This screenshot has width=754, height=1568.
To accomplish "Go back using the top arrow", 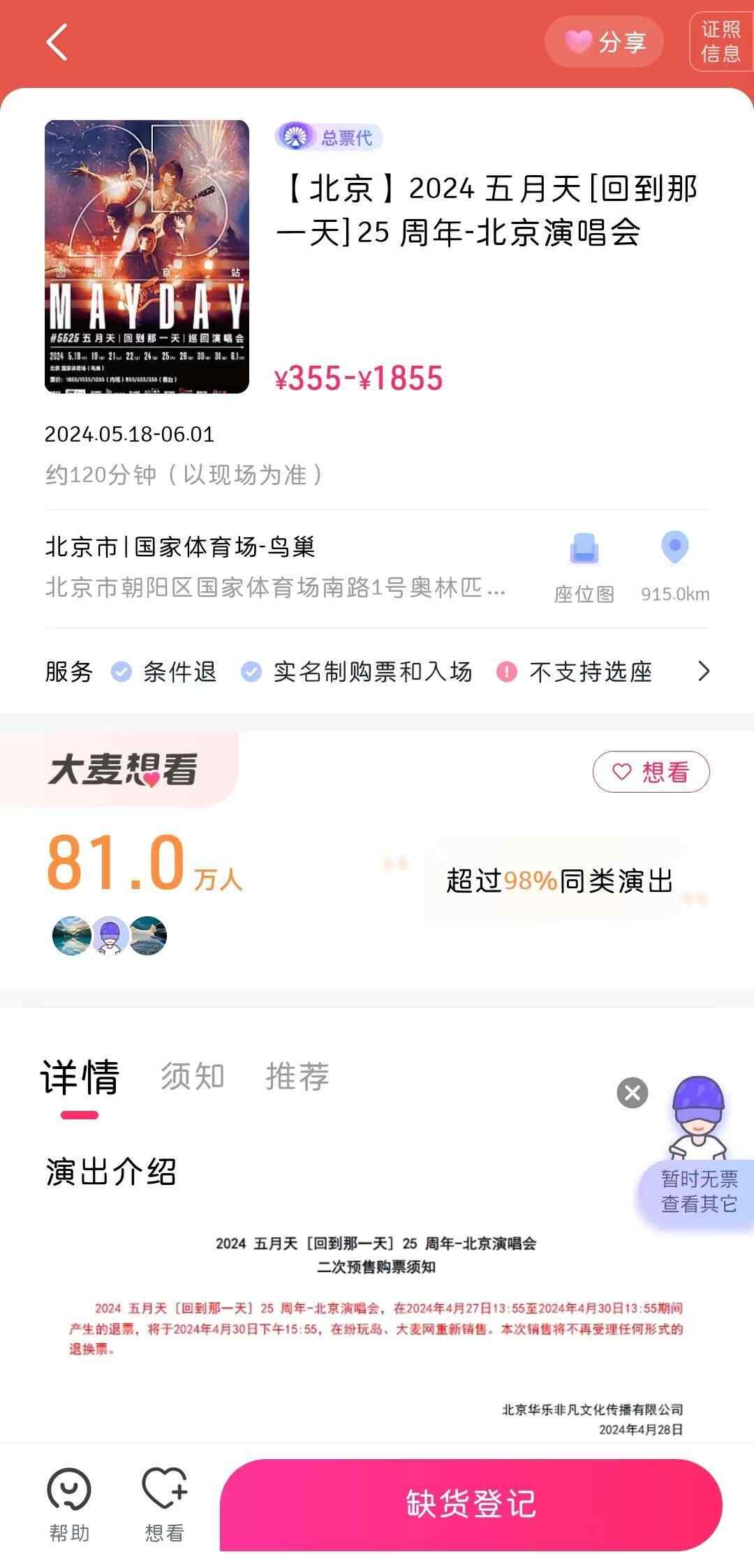I will click(57, 42).
